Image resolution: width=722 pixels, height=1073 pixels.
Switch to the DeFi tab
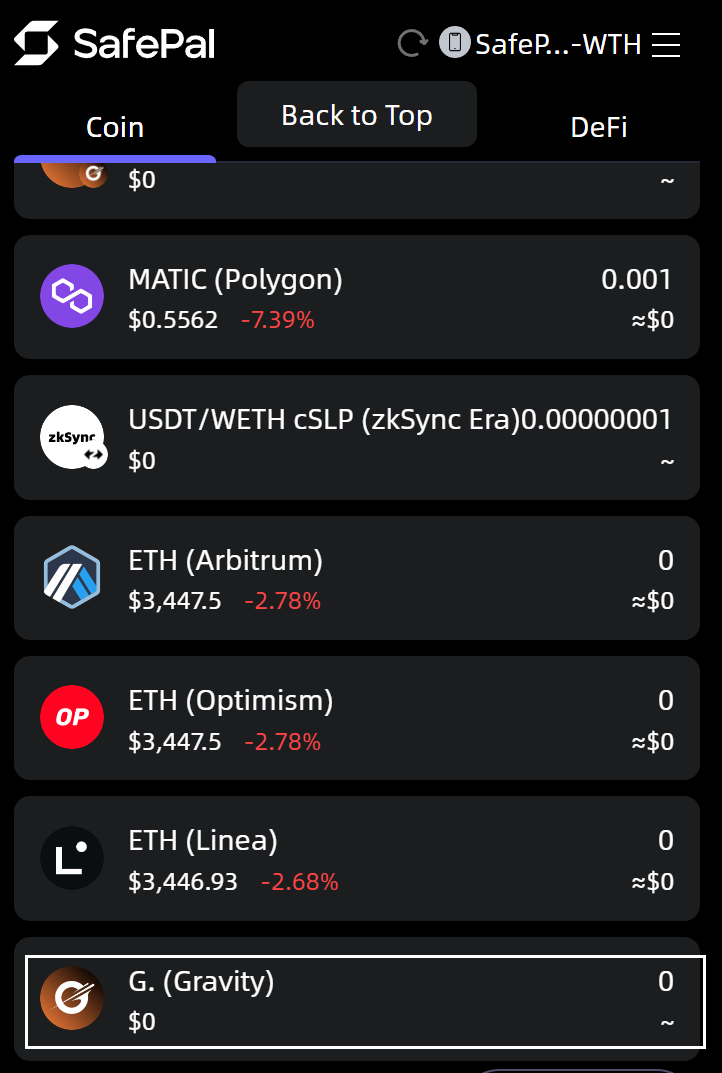(x=599, y=128)
